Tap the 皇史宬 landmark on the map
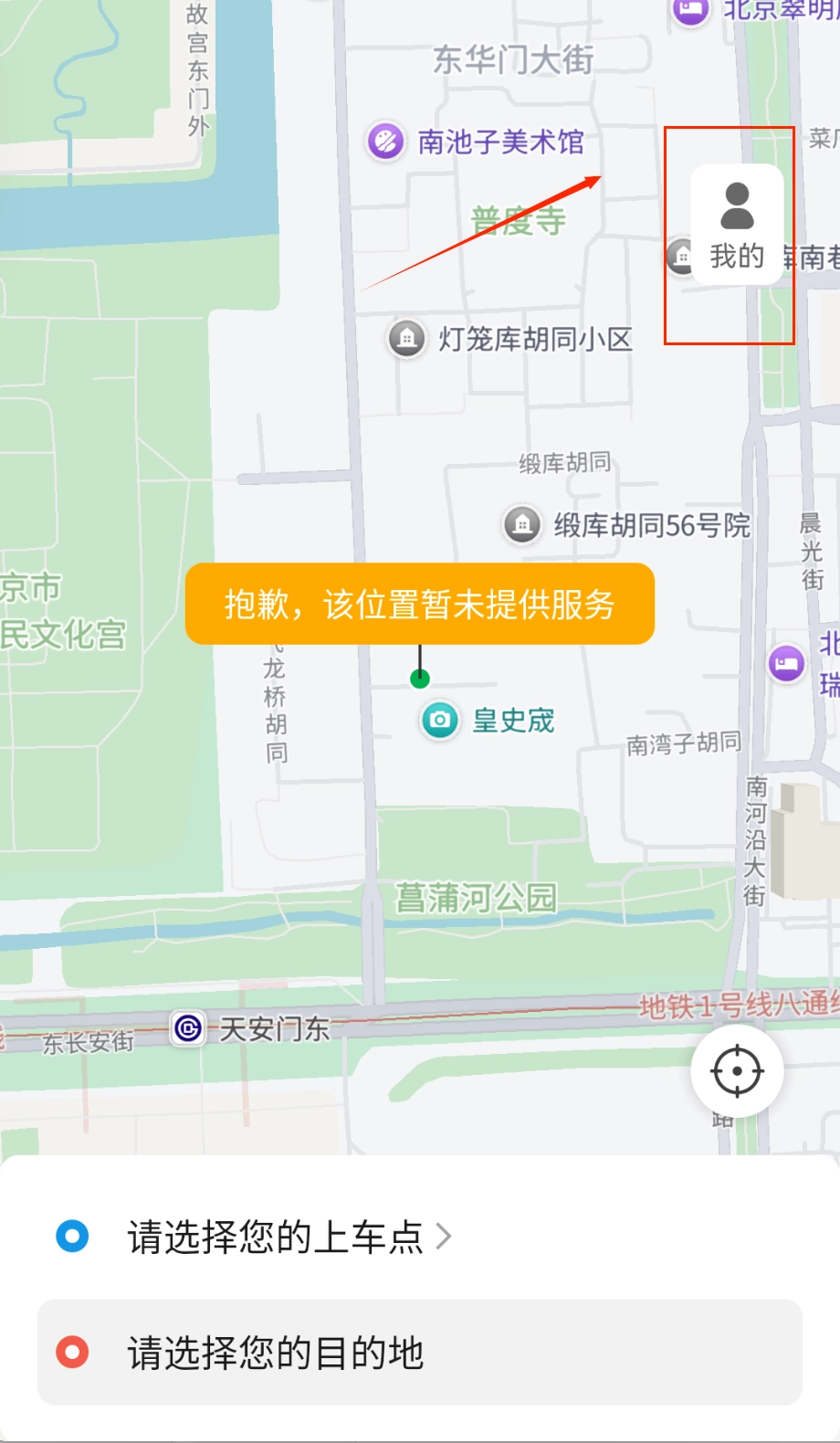This screenshot has height=1443, width=840. pyautogui.click(x=439, y=721)
